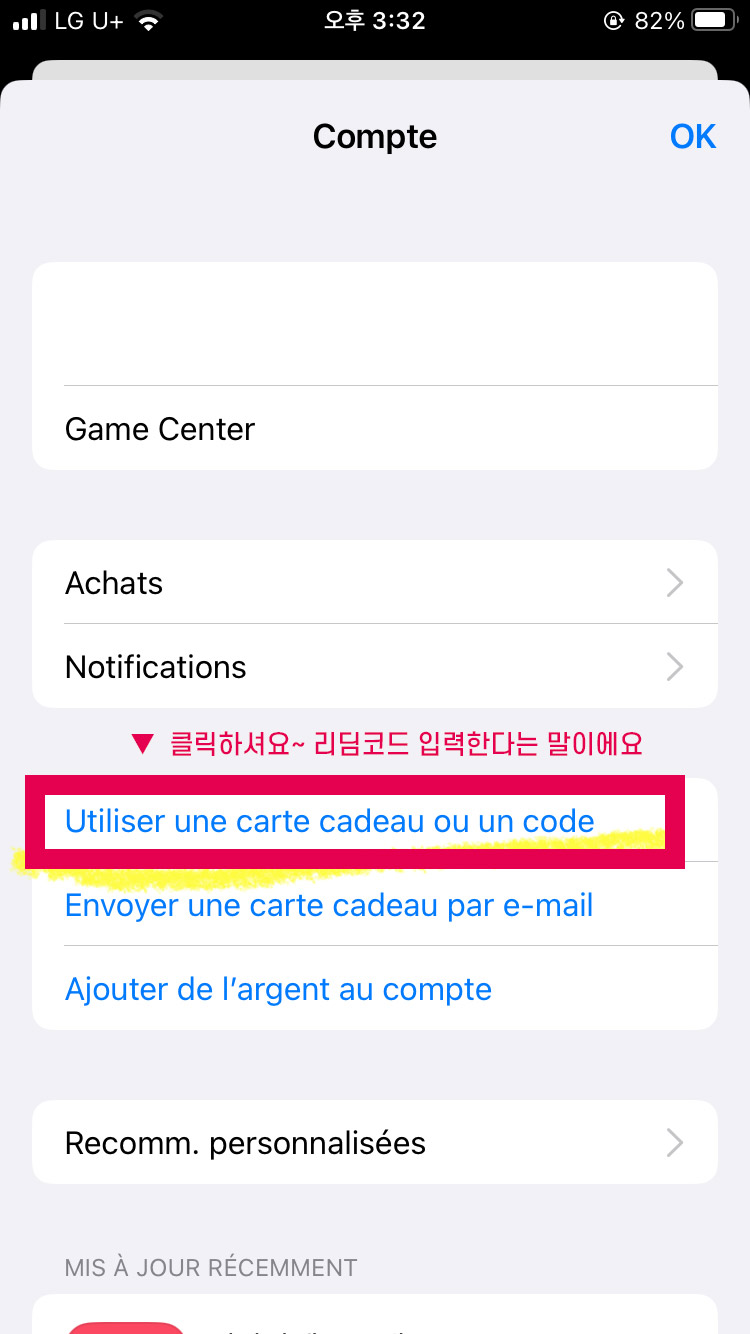750x1334 pixels.
Task: Open the Achats purchase history
Action: (375, 582)
